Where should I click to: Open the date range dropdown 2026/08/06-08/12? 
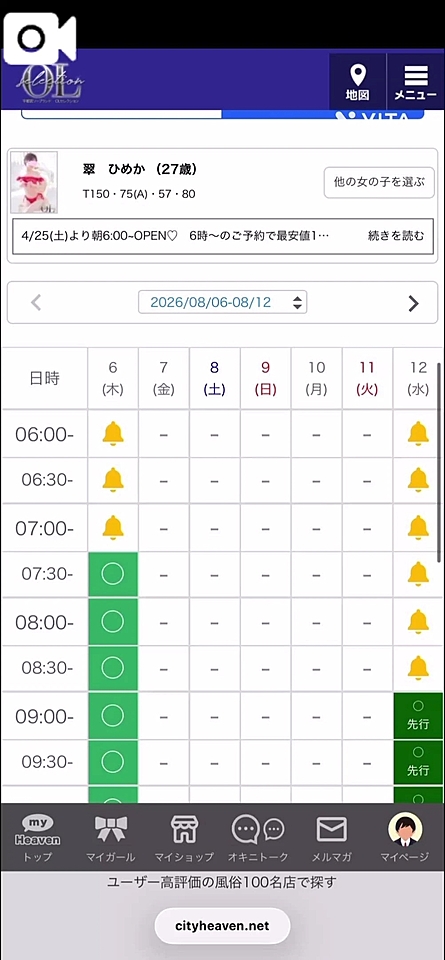[222, 302]
